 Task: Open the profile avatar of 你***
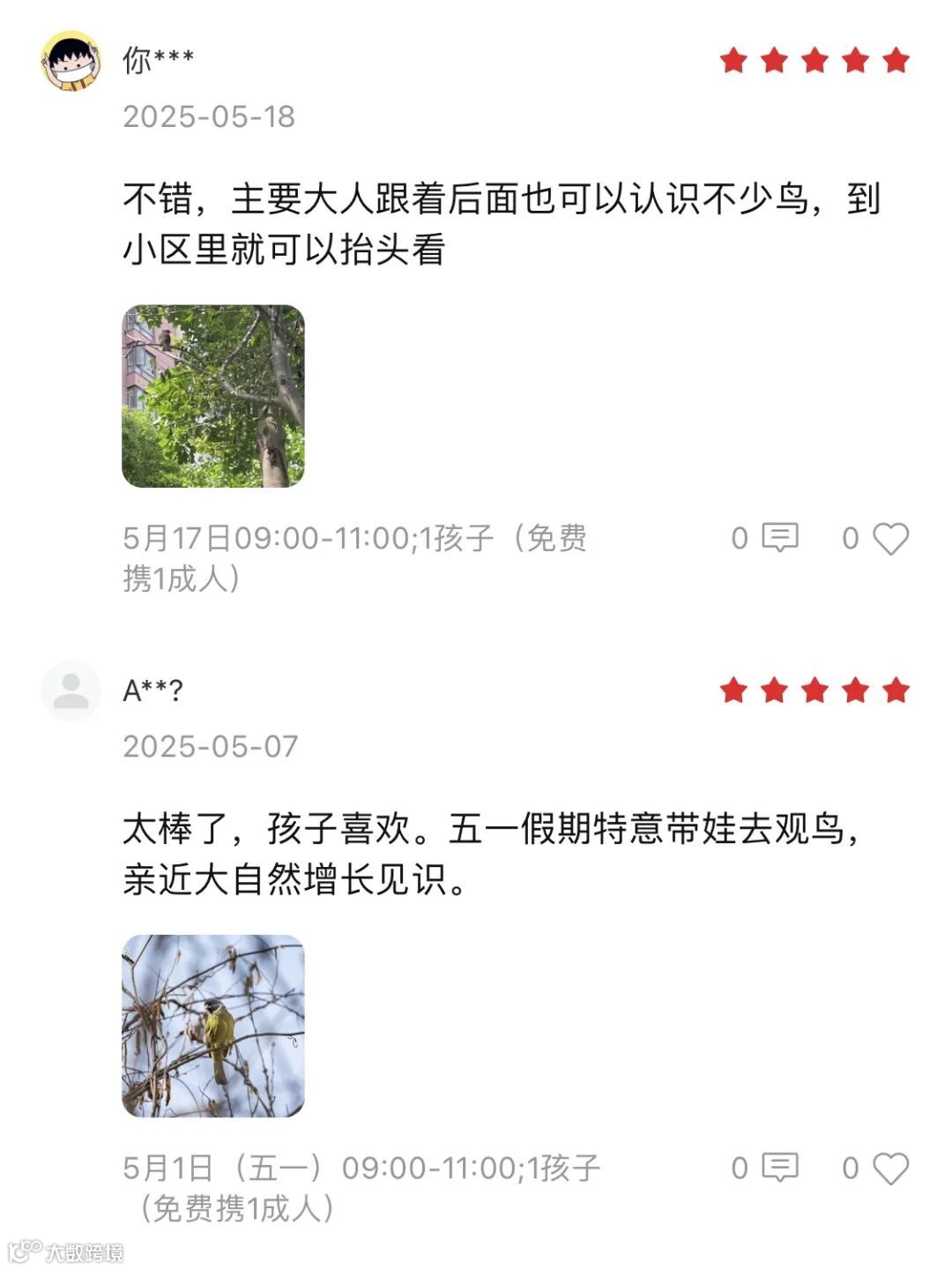(71, 61)
